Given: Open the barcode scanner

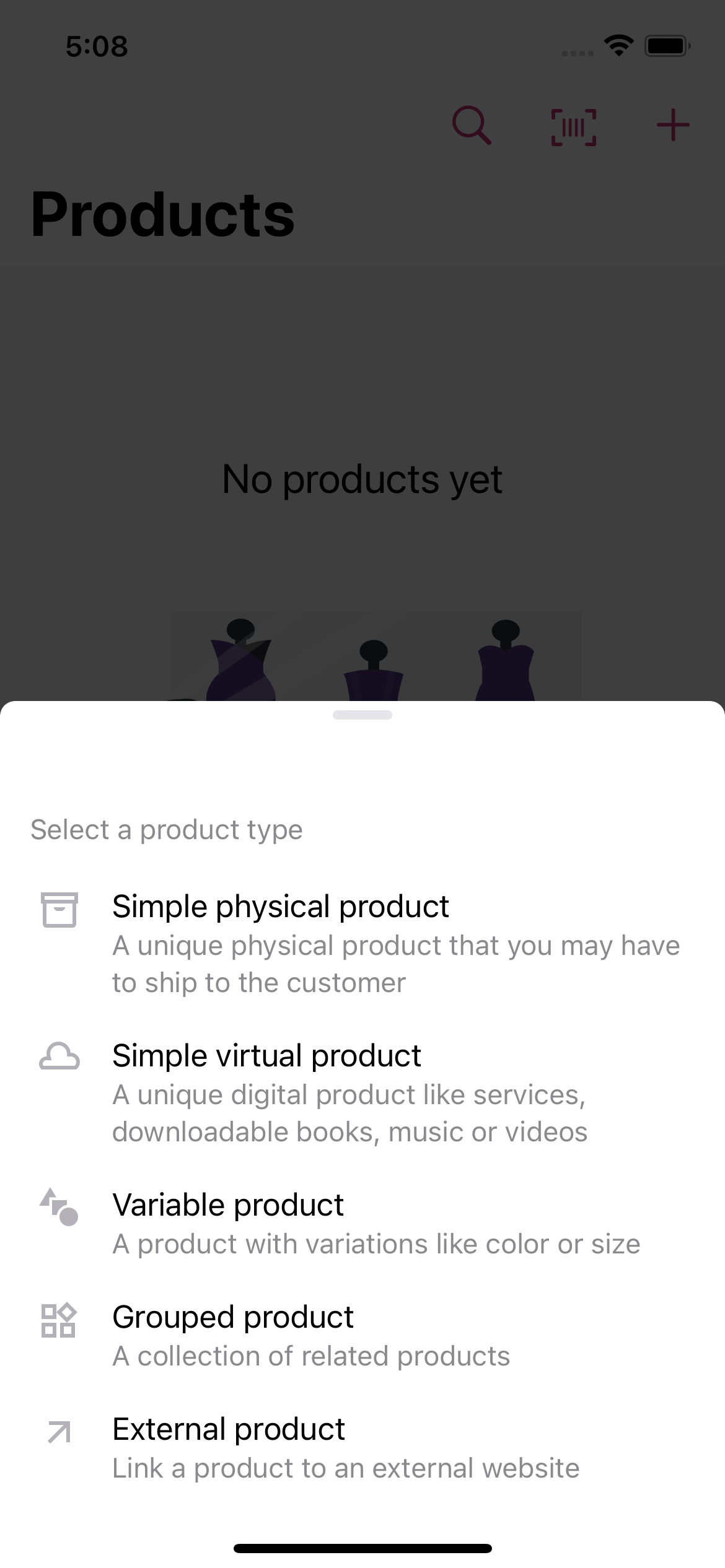Looking at the screenshot, I should [x=573, y=128].
